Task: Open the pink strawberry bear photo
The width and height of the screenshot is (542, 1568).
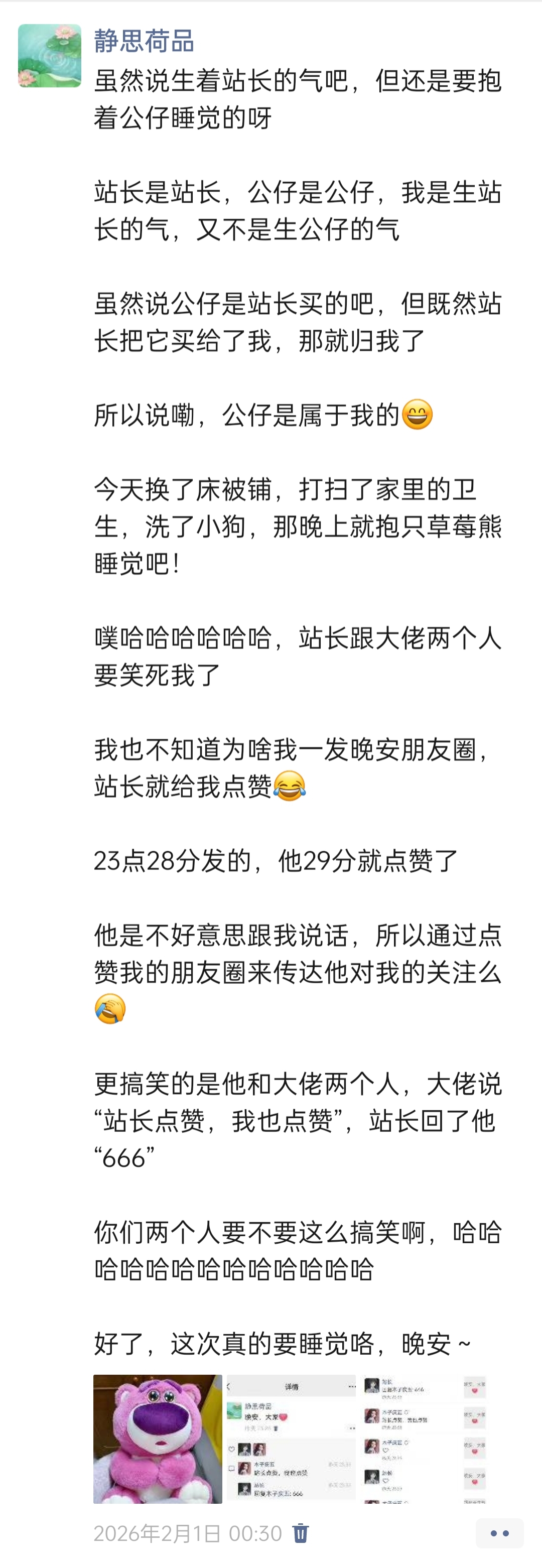Action: pos(158,1439)
